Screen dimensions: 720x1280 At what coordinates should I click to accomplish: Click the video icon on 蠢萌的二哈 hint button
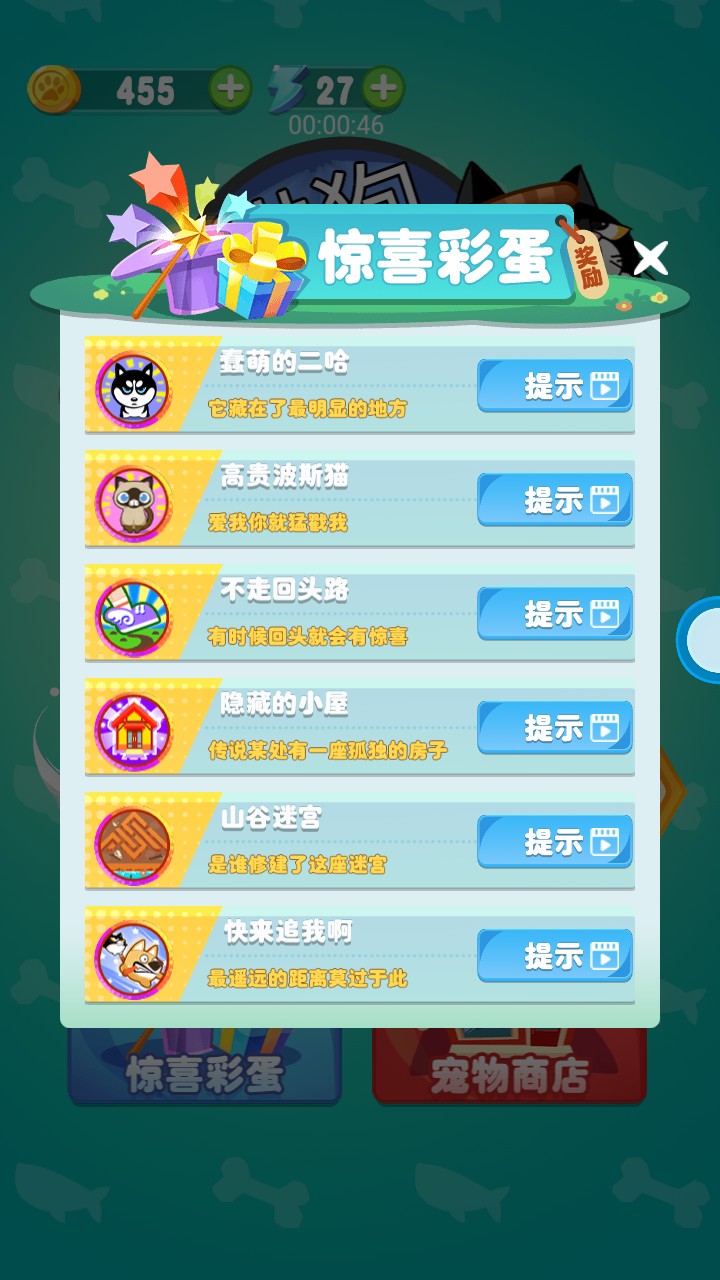(604, 388)
